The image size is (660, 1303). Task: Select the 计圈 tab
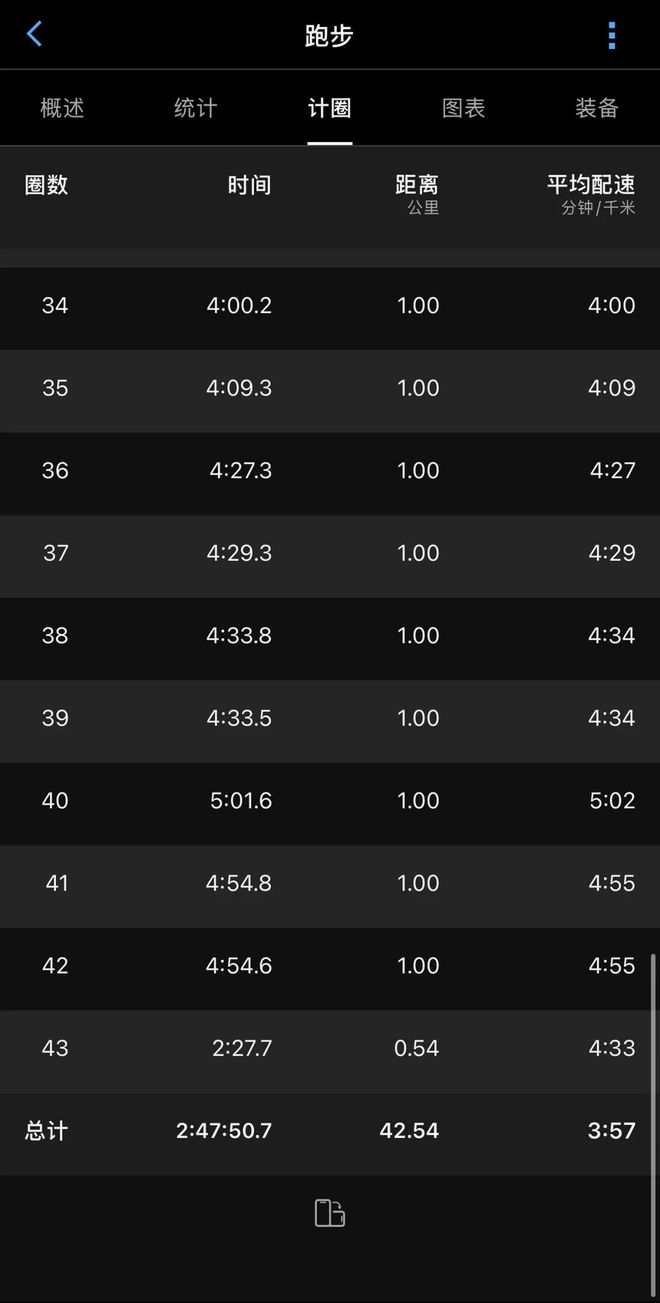tap(329, 108)
